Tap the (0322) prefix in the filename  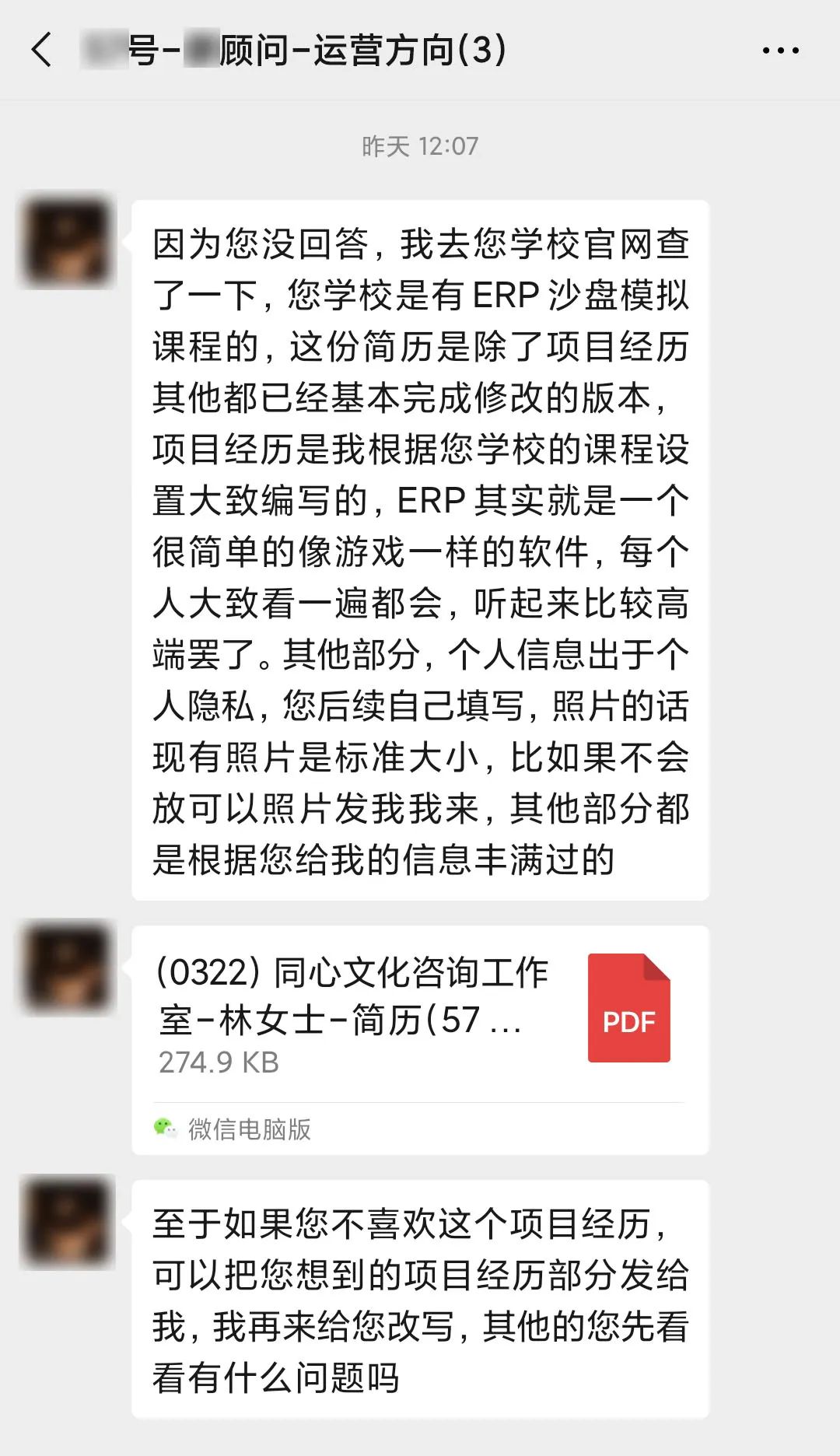tap(203, 972)
